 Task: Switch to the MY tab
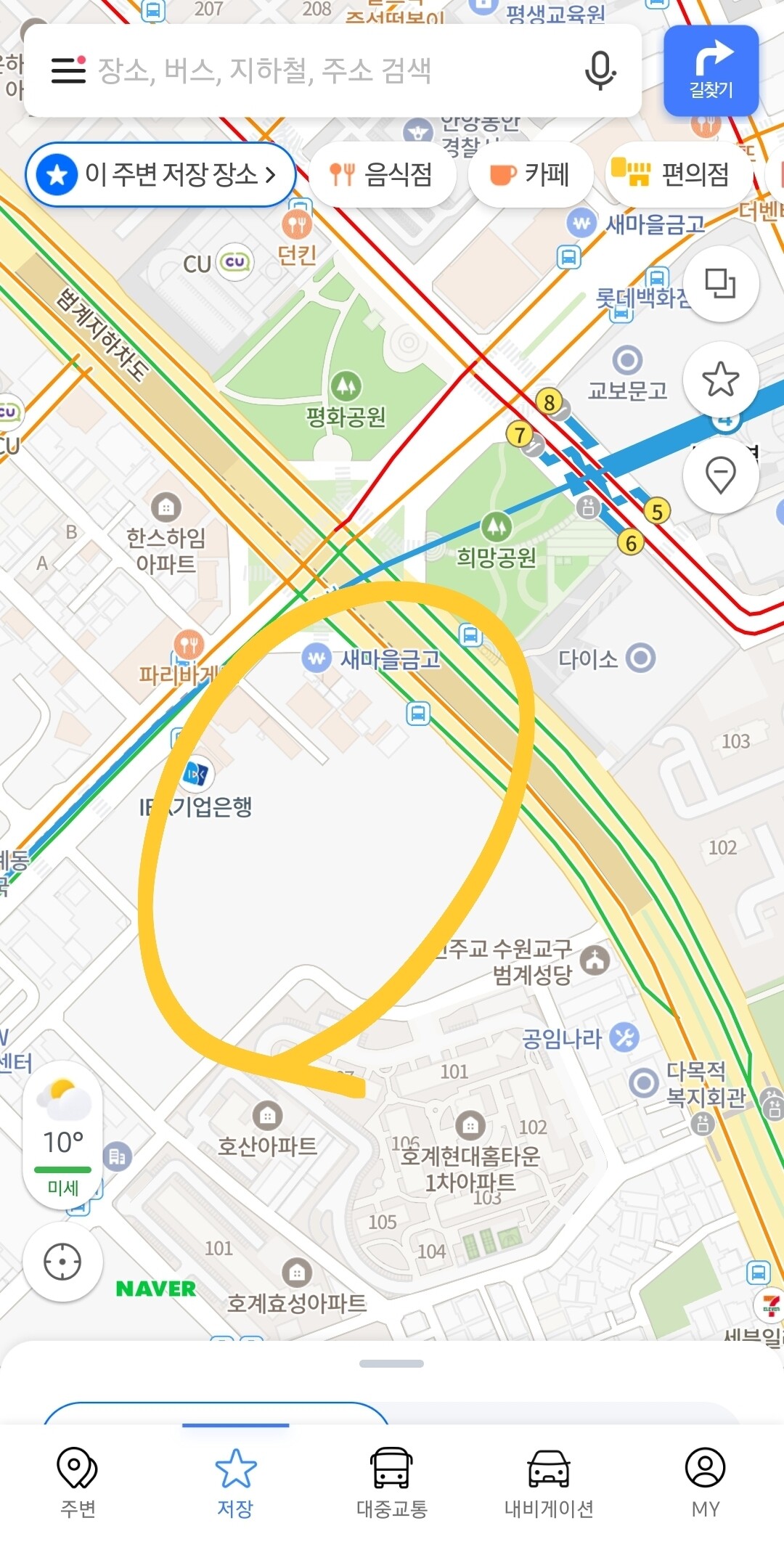point(706,1484)
